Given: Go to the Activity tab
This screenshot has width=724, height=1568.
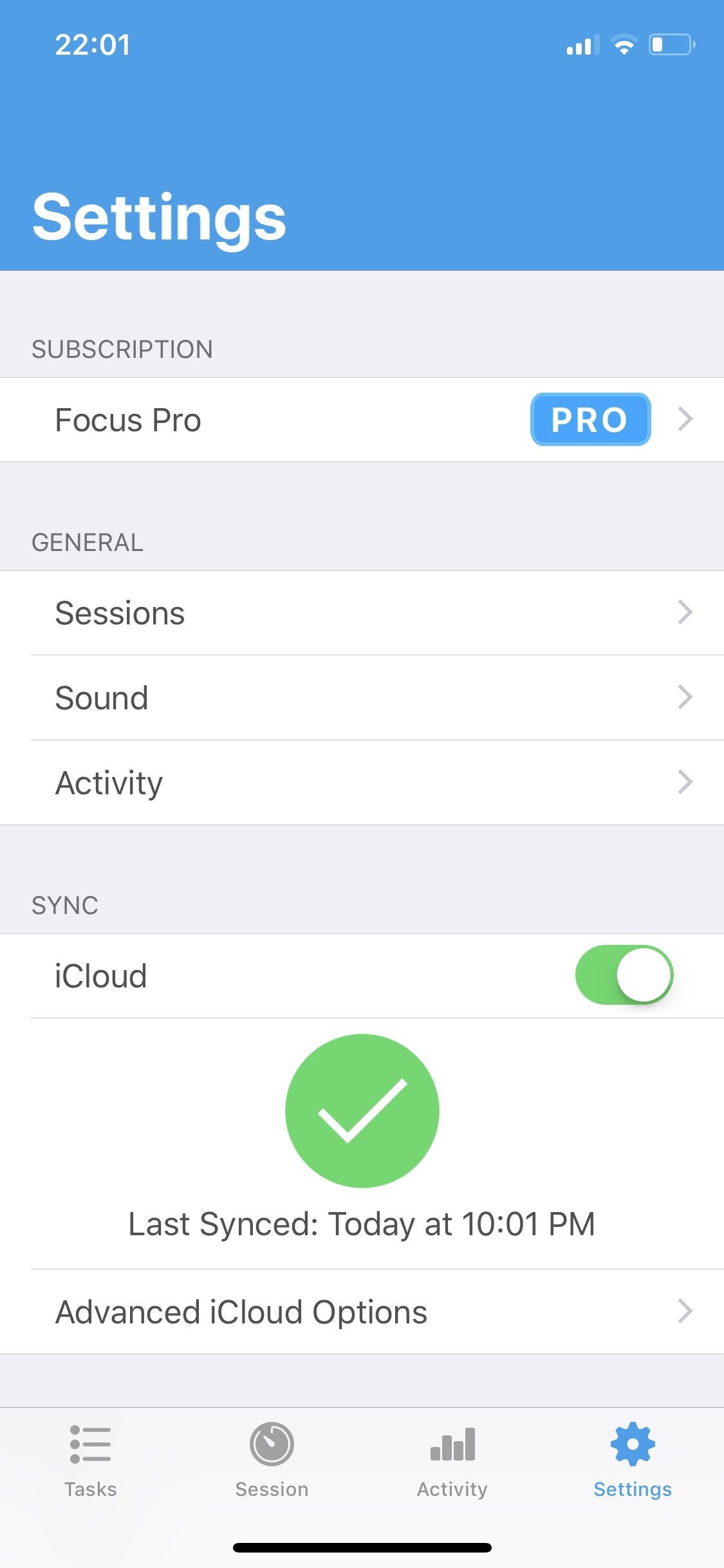Looking at the screenshot, I should coord(452,1460).
